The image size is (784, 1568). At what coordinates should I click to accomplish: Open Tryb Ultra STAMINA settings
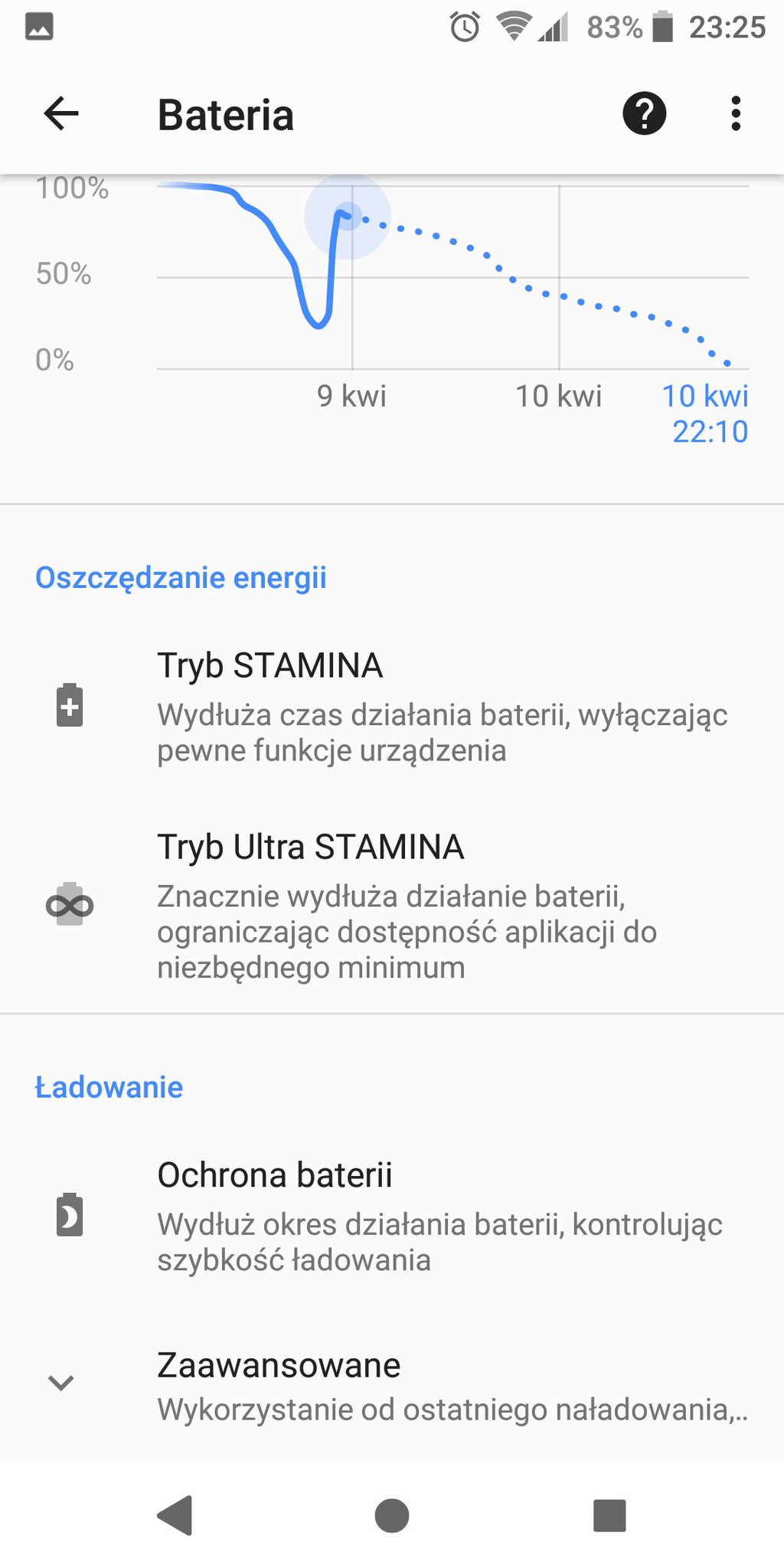pos(392,906)
